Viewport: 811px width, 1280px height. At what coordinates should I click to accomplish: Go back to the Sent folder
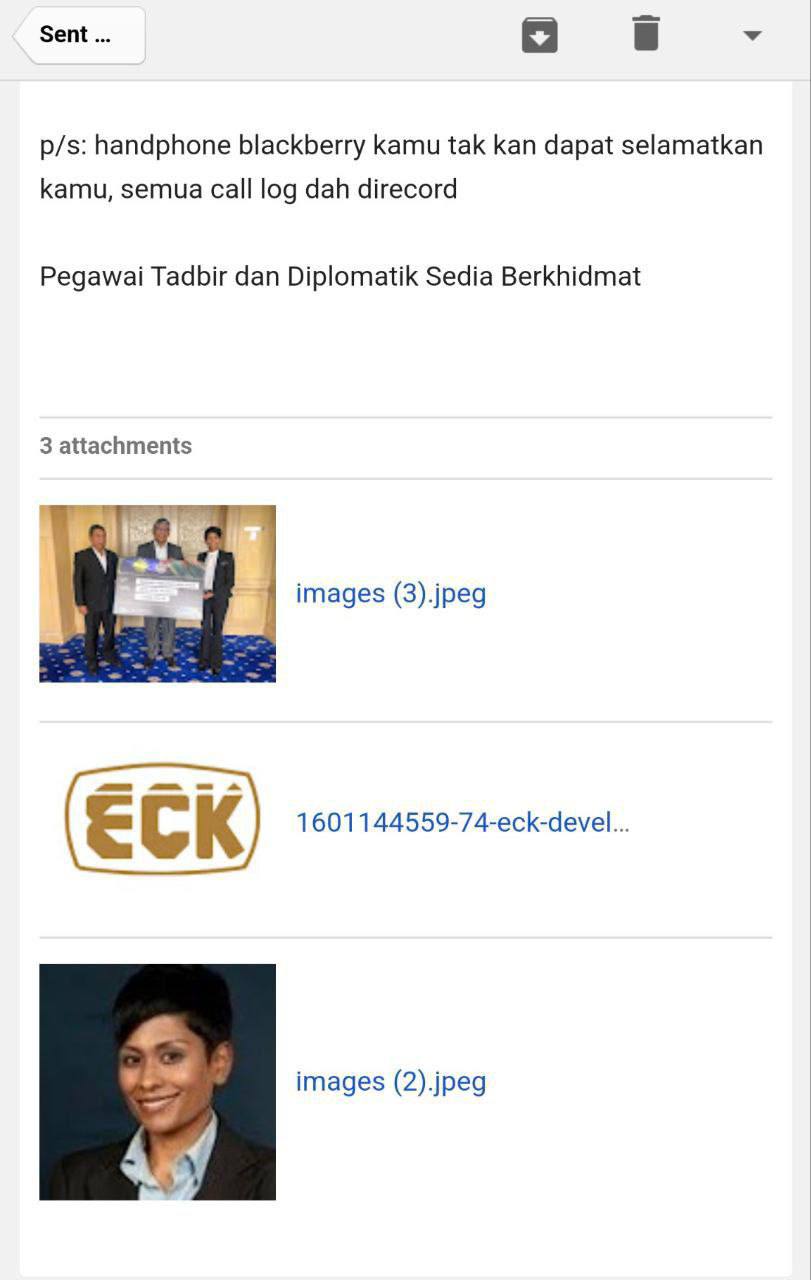point(80,35)
